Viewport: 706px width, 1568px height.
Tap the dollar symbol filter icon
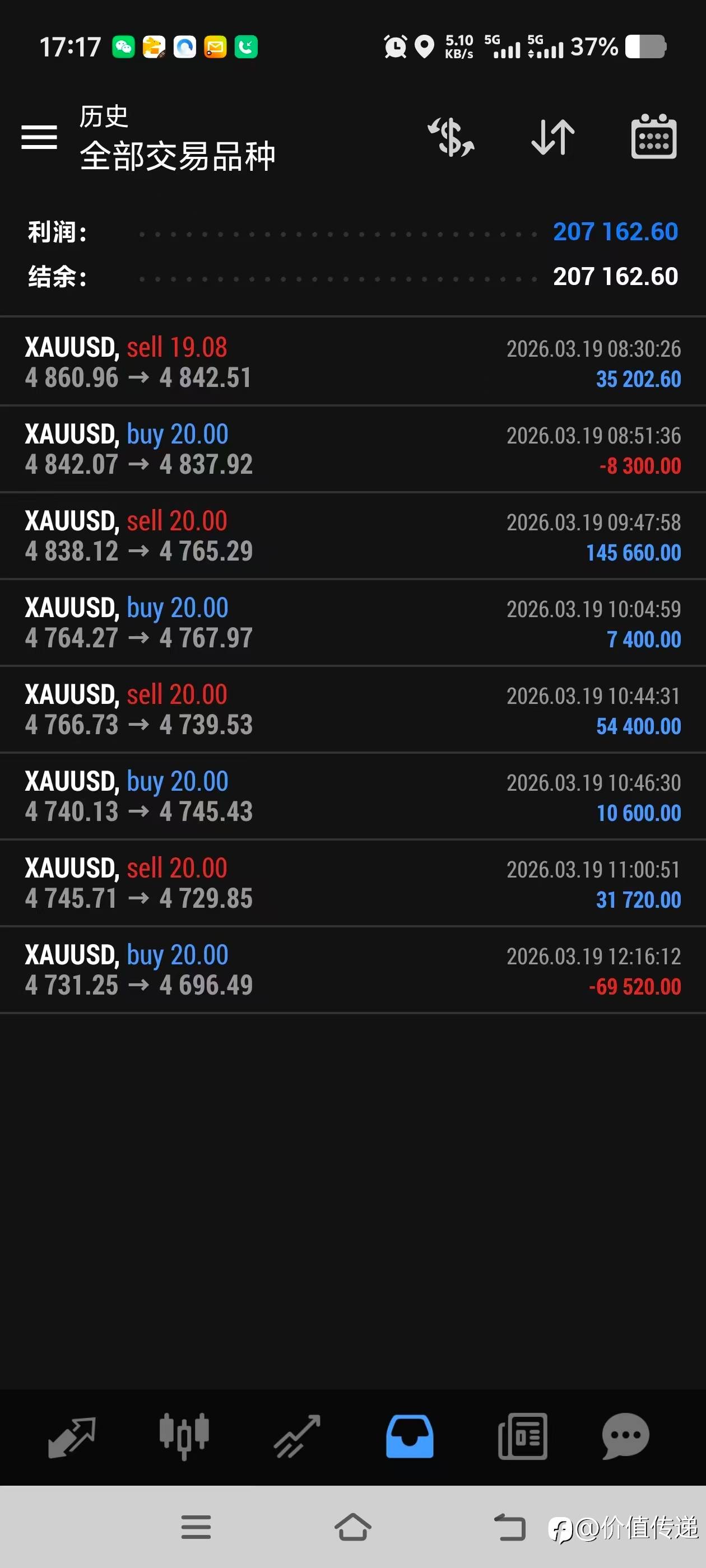452,137
